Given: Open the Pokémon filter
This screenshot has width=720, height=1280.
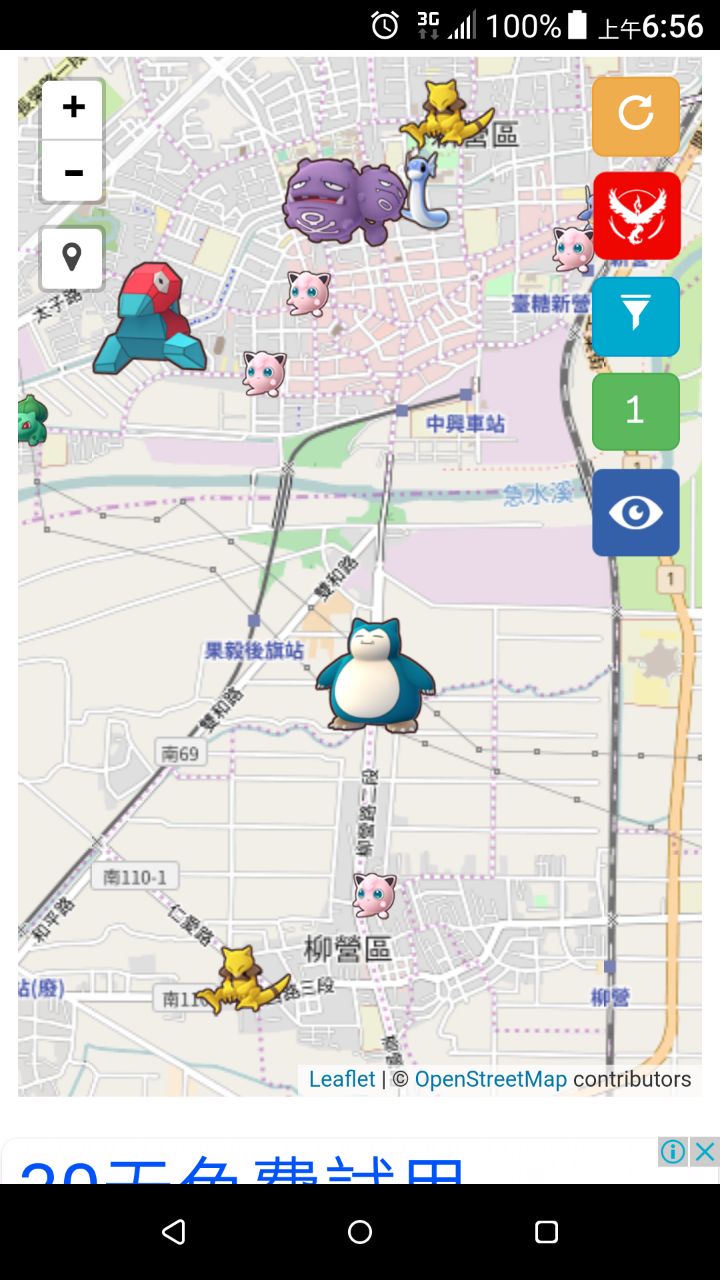Looking at the screenshot, I should [635, 316].
